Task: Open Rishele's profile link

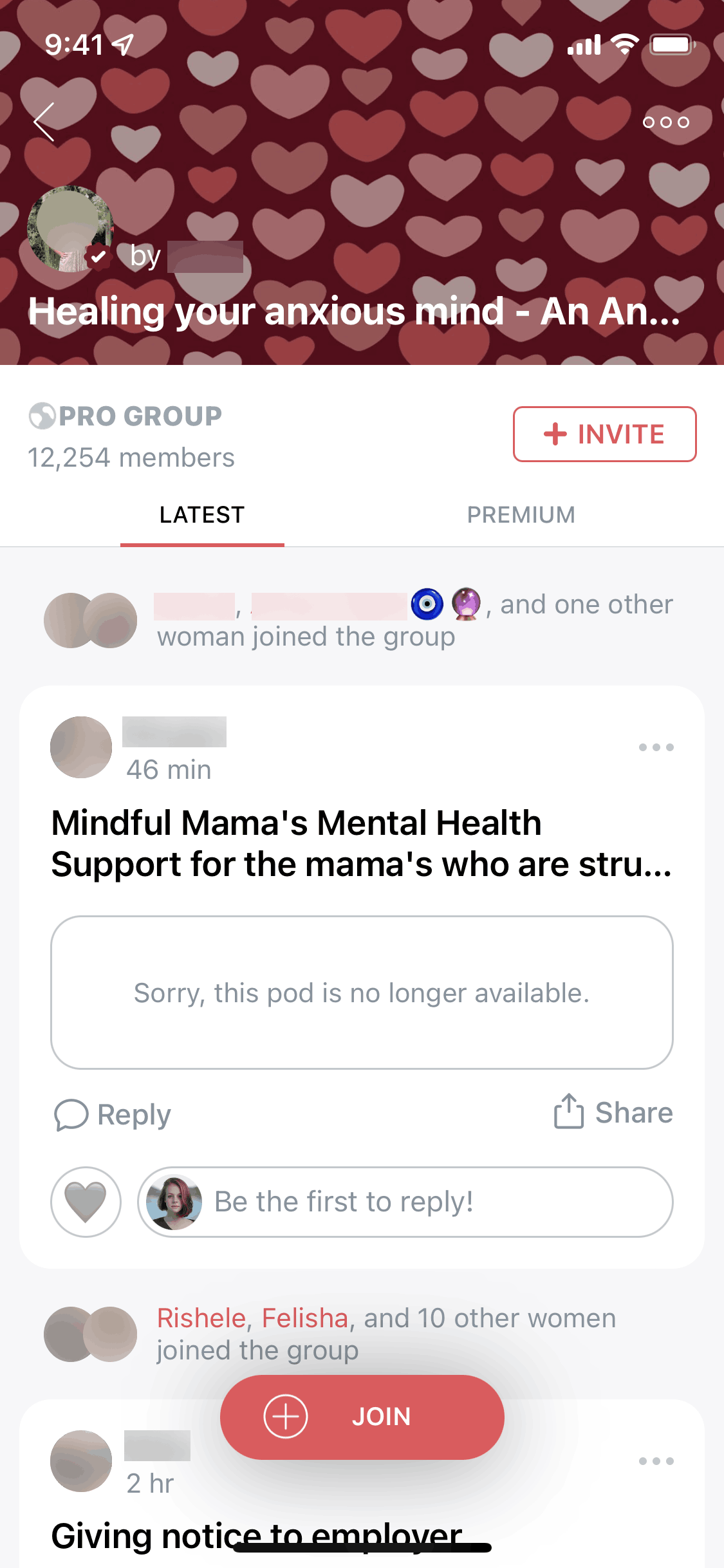Action: click(x=201, y=1318)
